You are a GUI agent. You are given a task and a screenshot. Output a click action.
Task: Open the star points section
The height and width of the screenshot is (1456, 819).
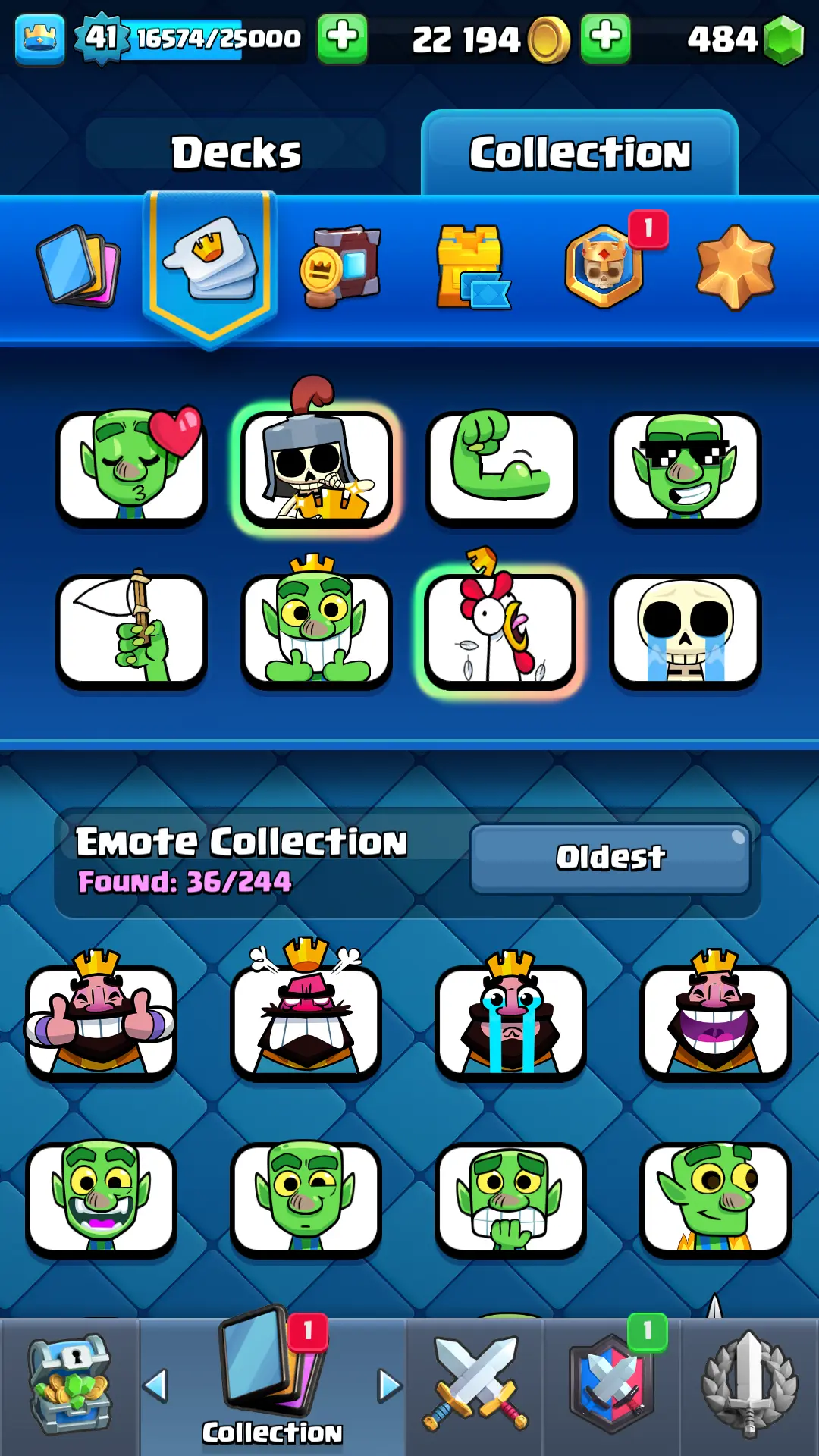735,267
